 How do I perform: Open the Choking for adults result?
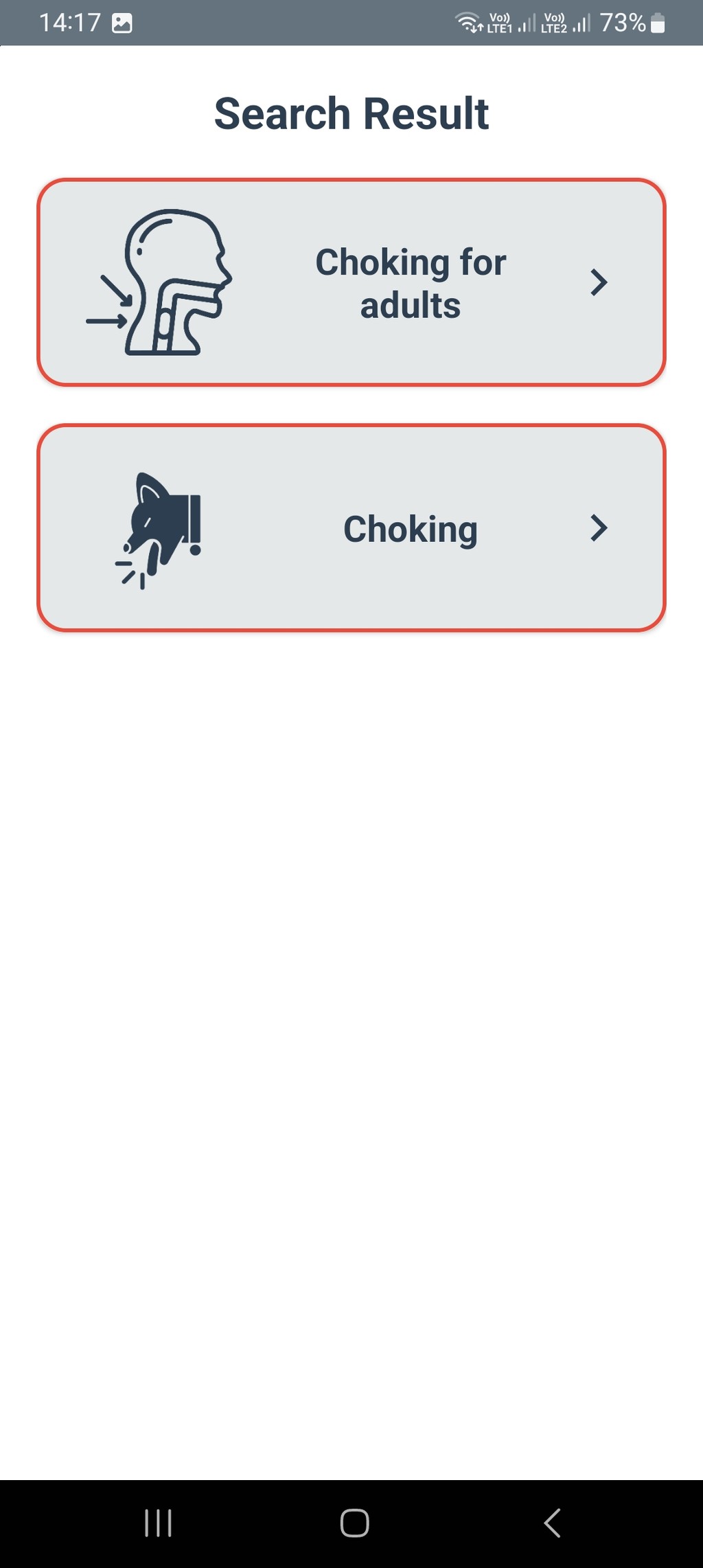point(351,282)
